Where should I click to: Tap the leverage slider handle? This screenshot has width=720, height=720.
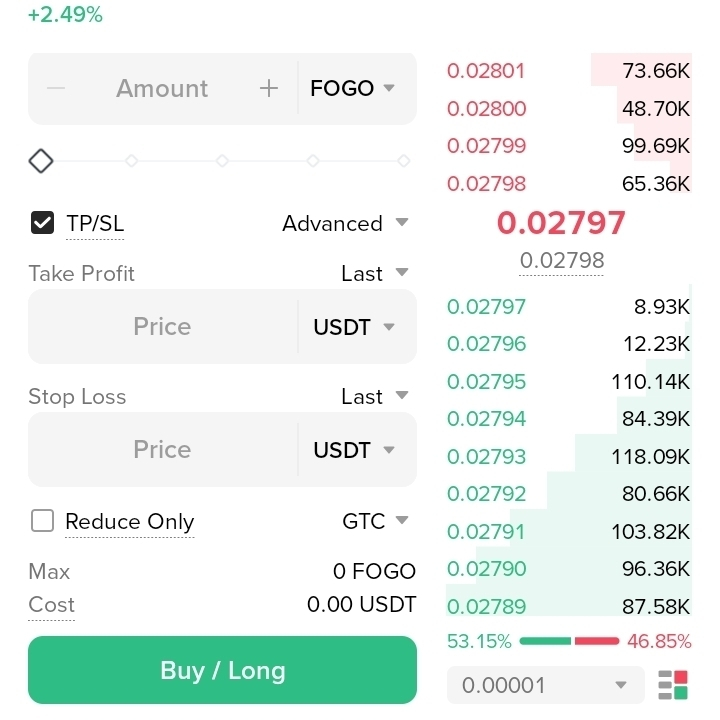41,161
